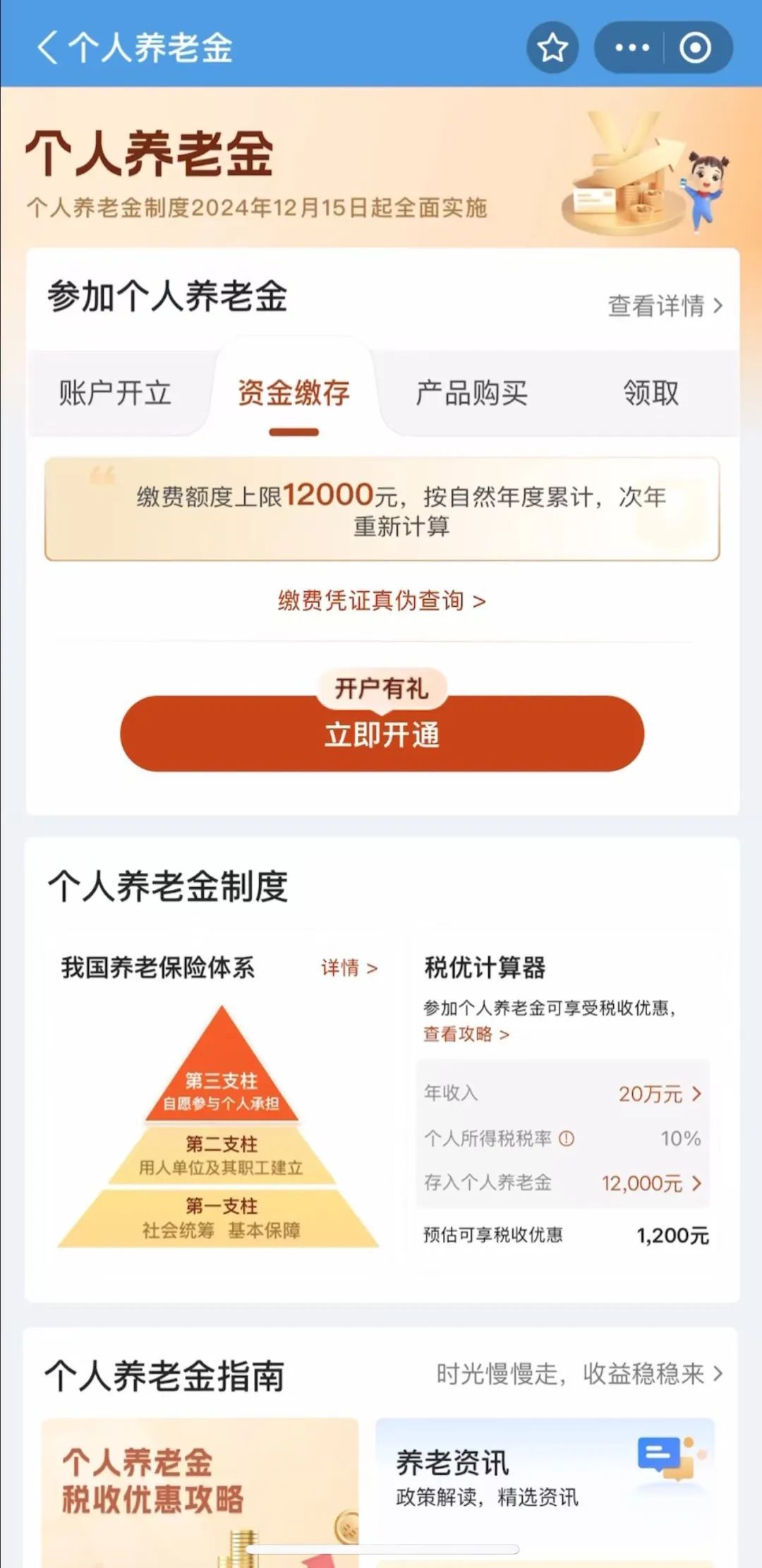
Task: Go back from 个人养老金 page
Action: coord(47,49)
